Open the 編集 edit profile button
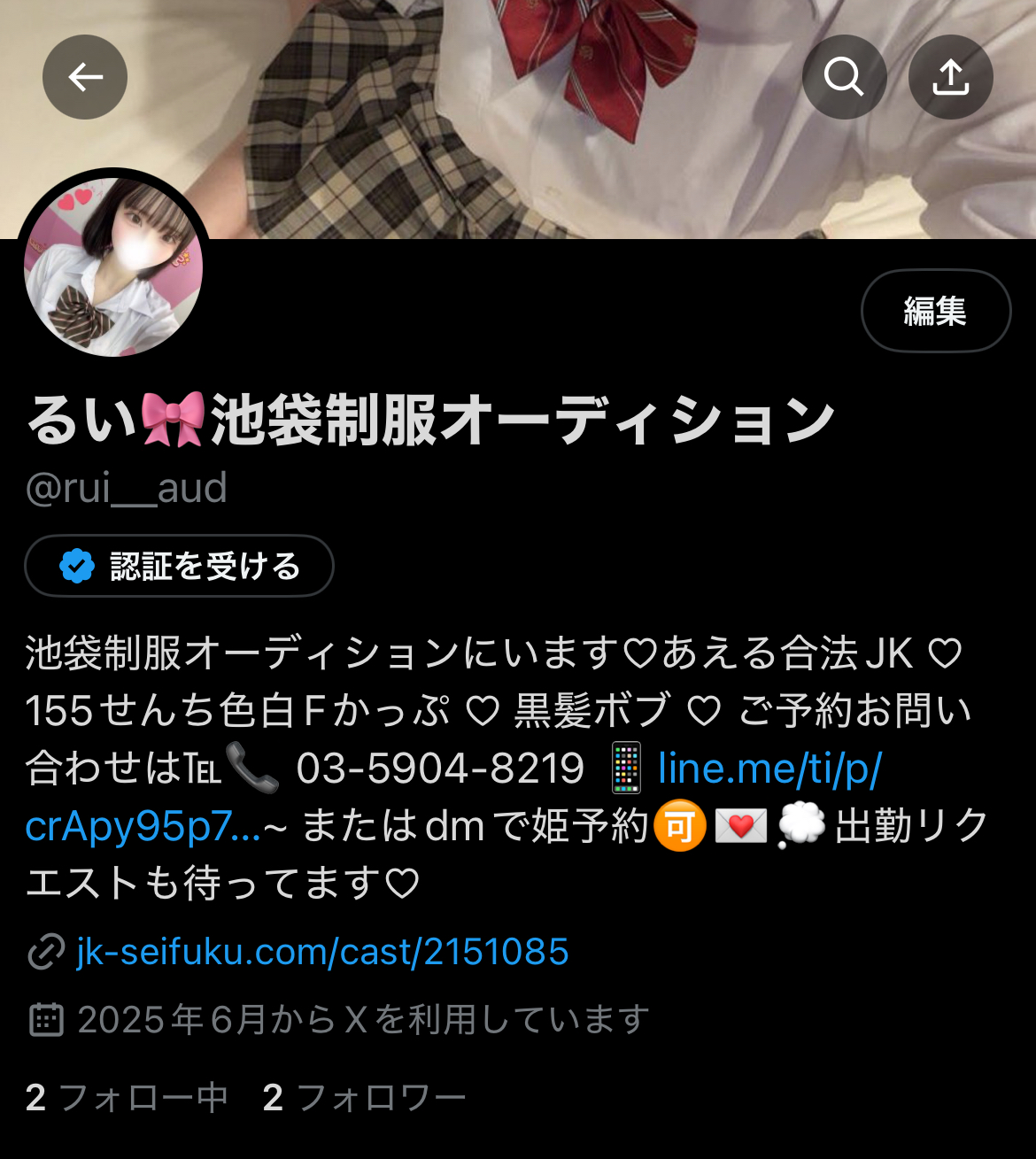The image size is (1036, 1159). 935,311
